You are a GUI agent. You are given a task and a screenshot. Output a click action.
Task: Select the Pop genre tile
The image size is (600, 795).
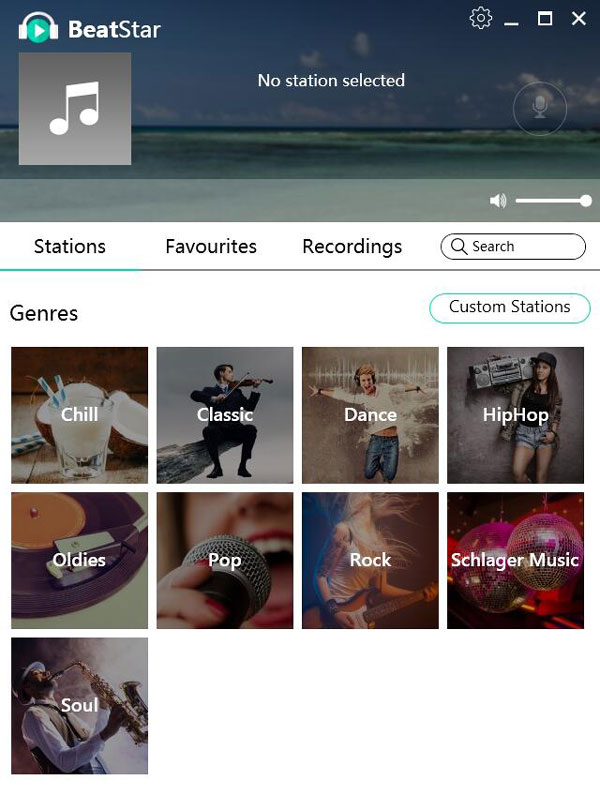coord(225,560)
